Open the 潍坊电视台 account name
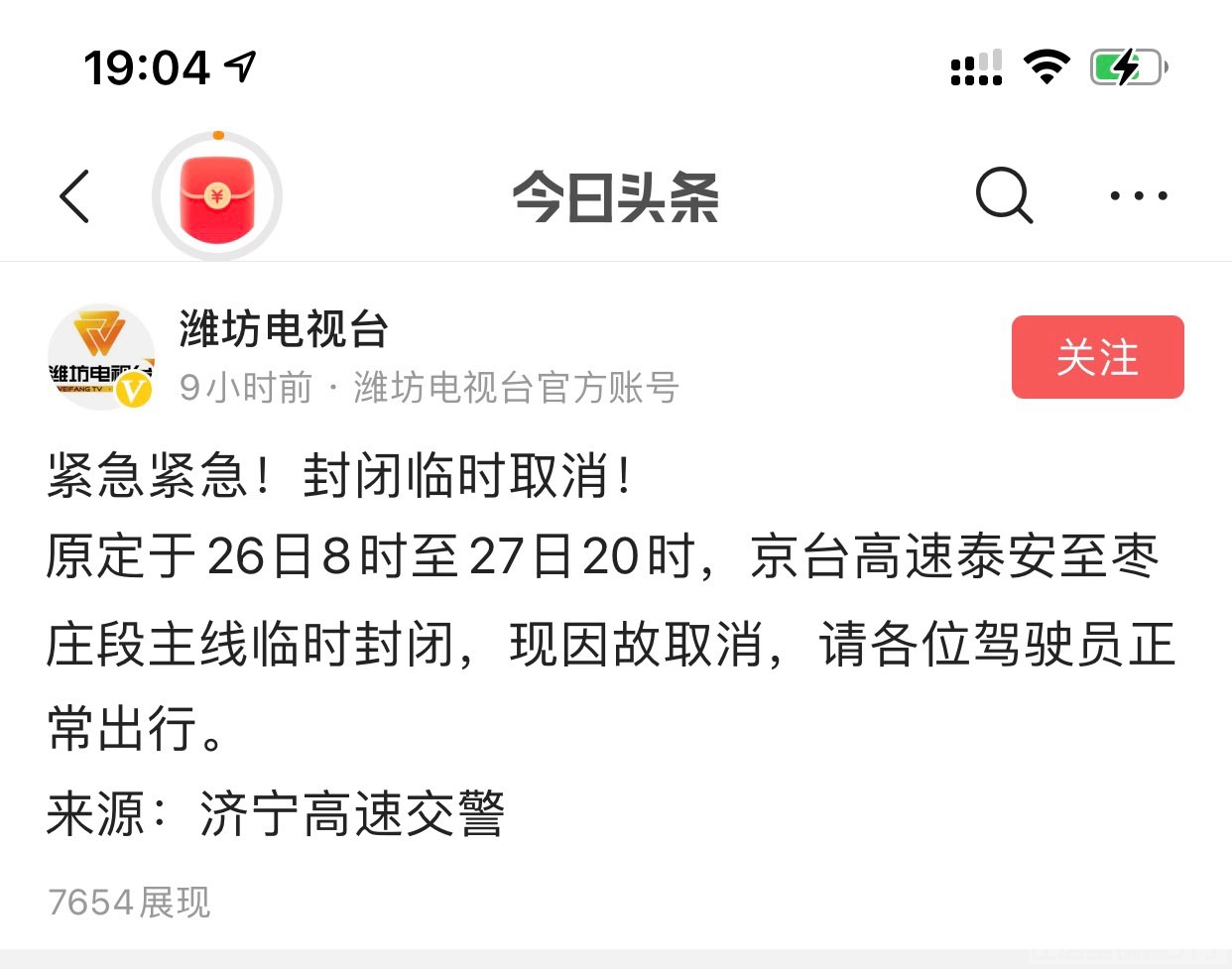The image size is (1232, 969). click(x=284, y=329)
